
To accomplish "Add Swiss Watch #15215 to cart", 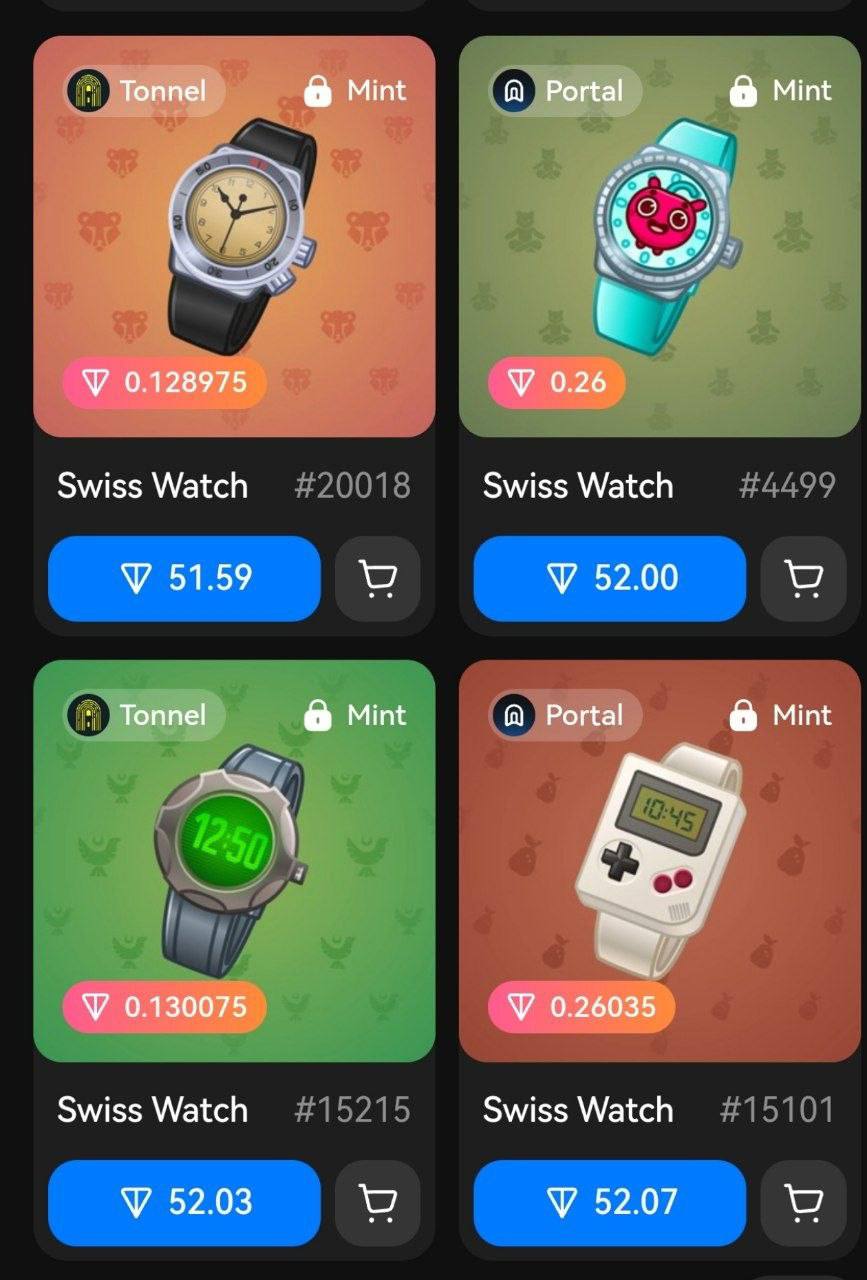I will [x=377, y=1202].
